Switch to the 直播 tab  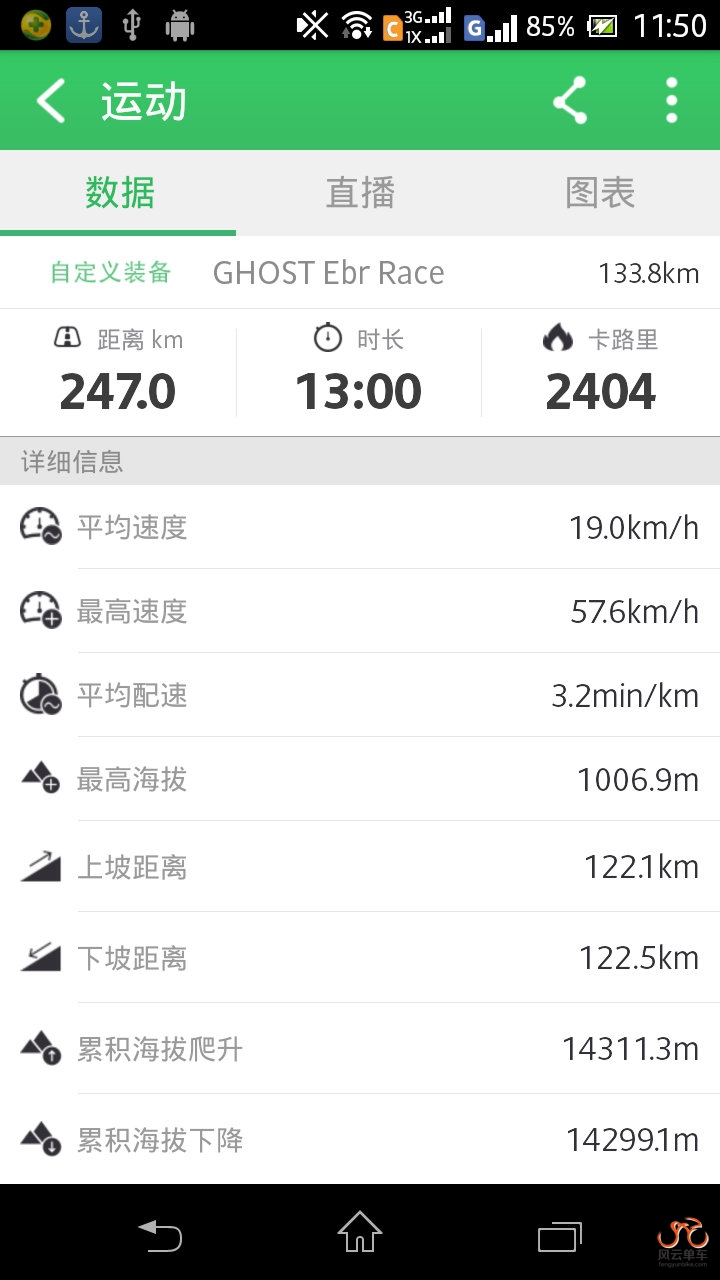click(x=360, y=194)
